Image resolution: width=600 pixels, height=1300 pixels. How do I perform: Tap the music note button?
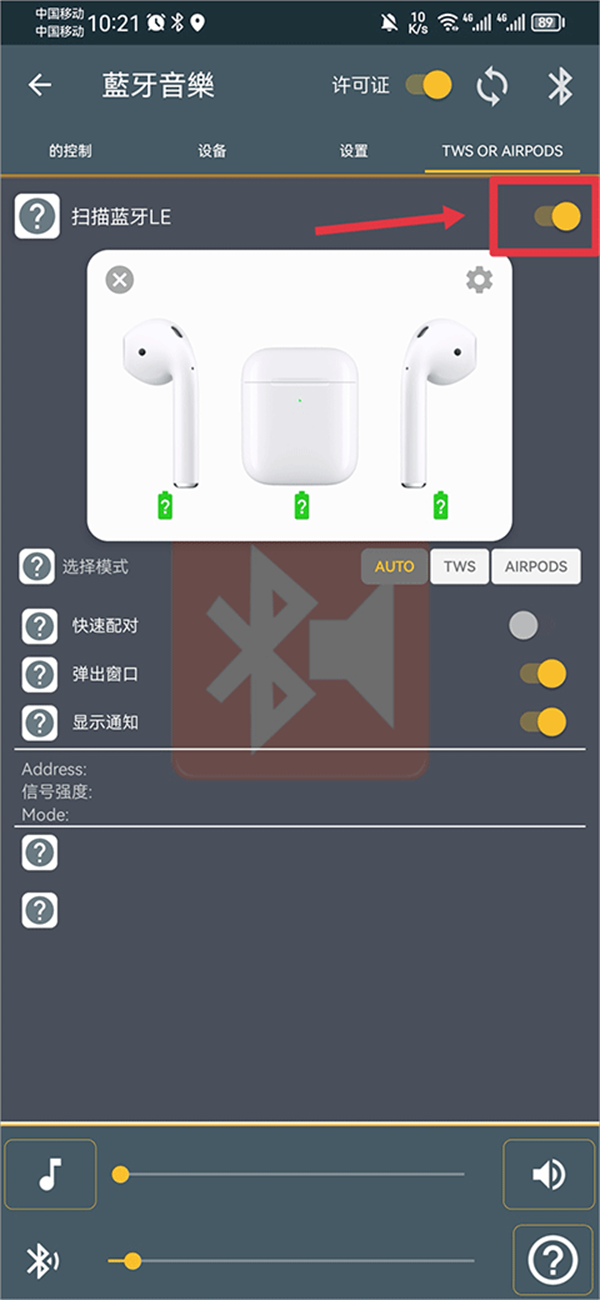50,1174
